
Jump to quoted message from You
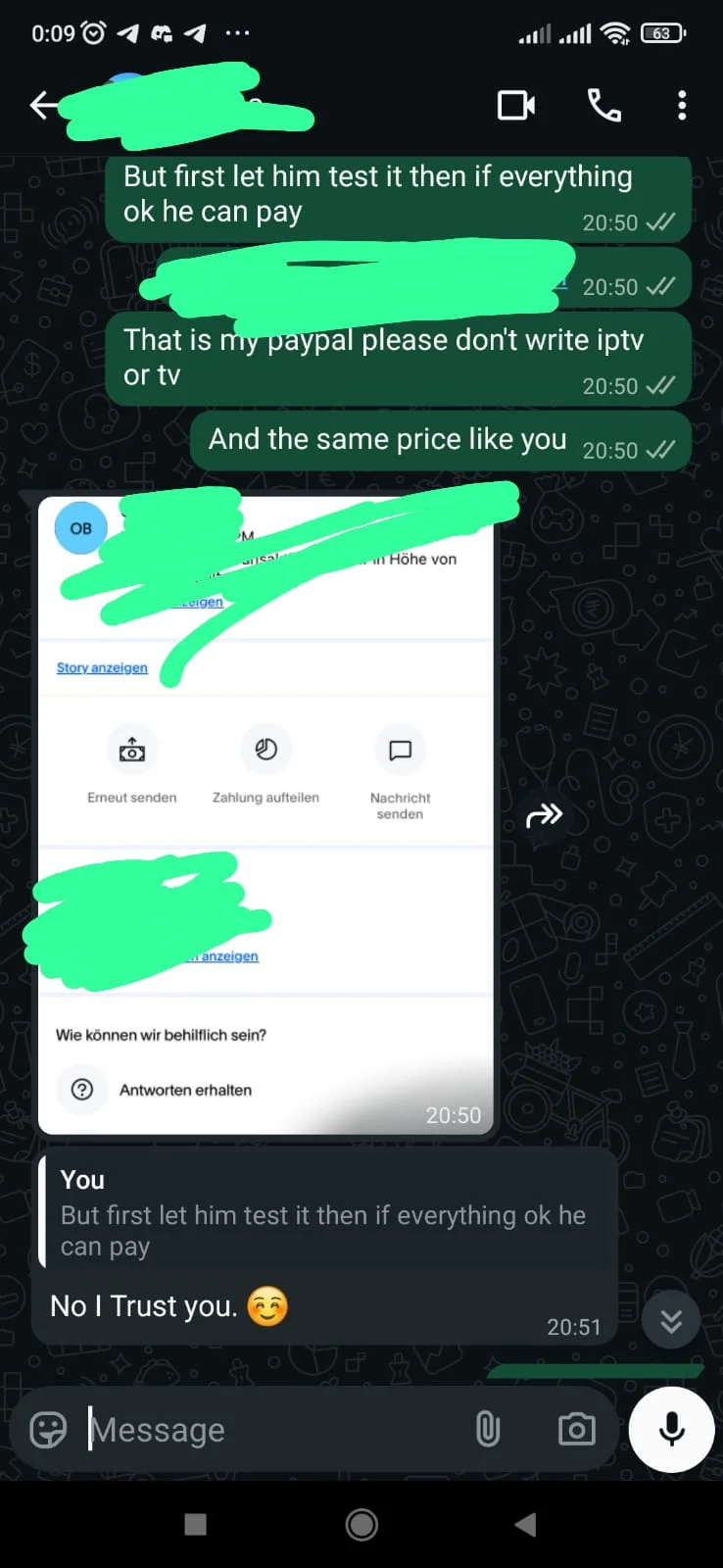click(323, 1212)
